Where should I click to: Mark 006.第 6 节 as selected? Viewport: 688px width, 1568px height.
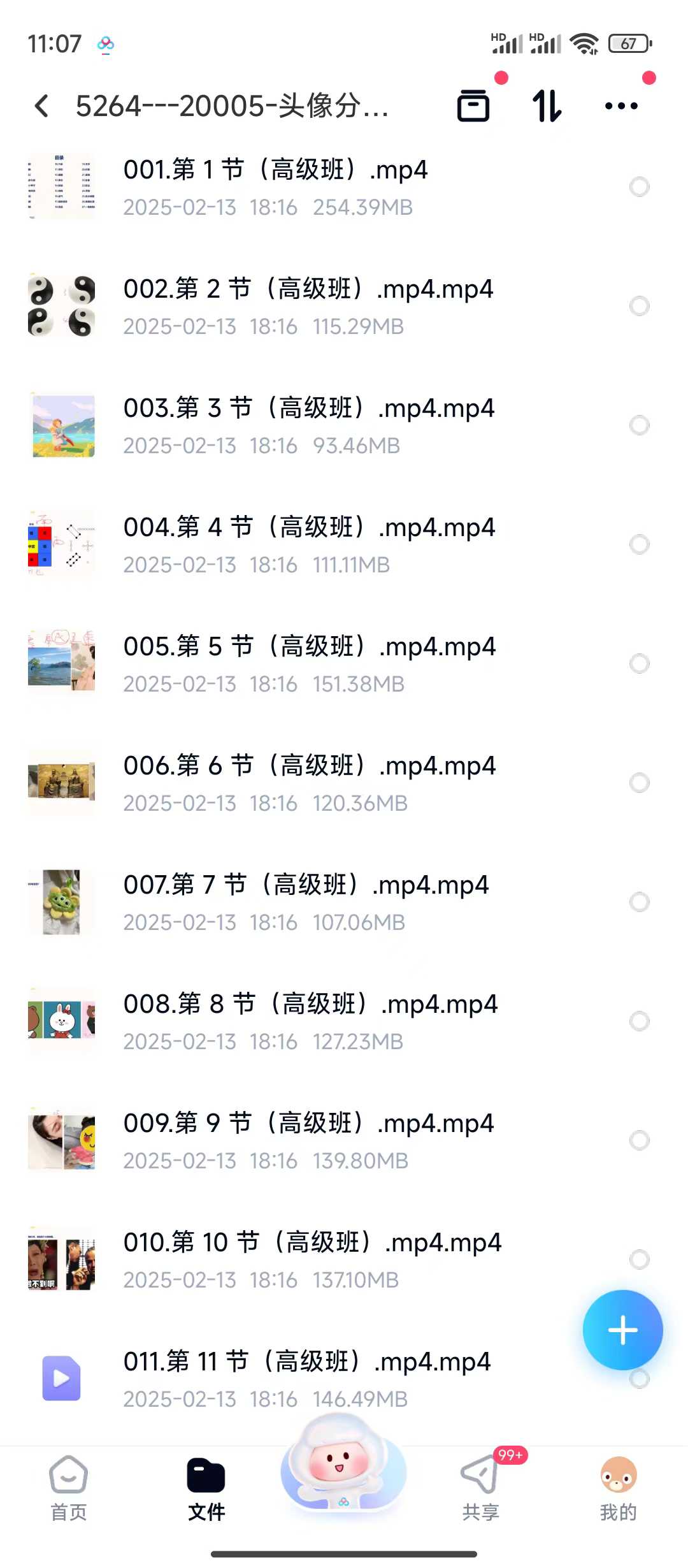[639, 783]
